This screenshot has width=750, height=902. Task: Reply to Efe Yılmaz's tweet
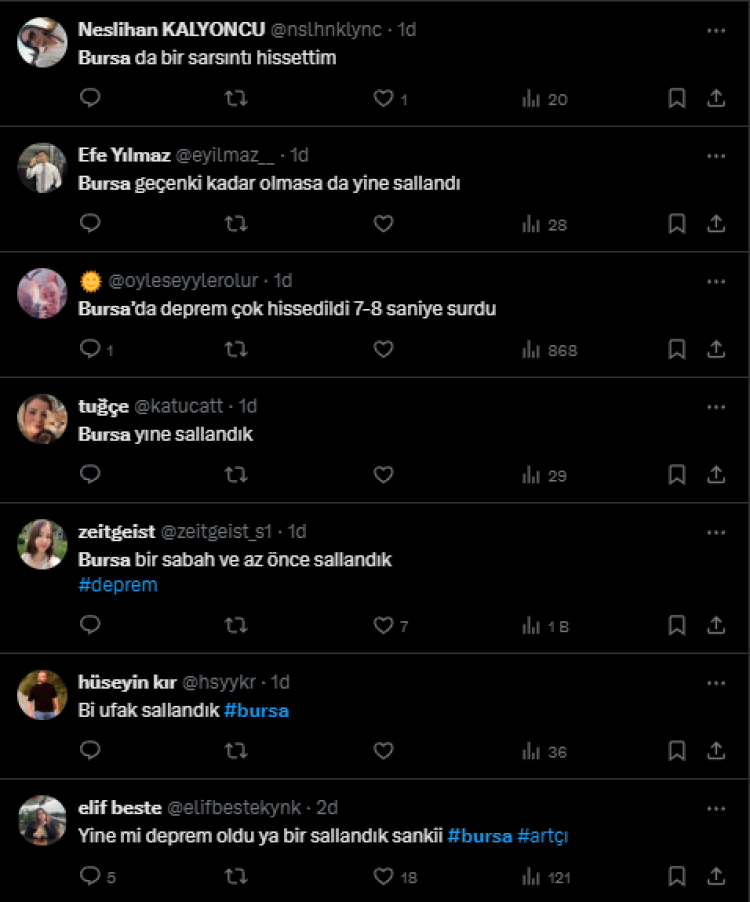pos(90,224)
